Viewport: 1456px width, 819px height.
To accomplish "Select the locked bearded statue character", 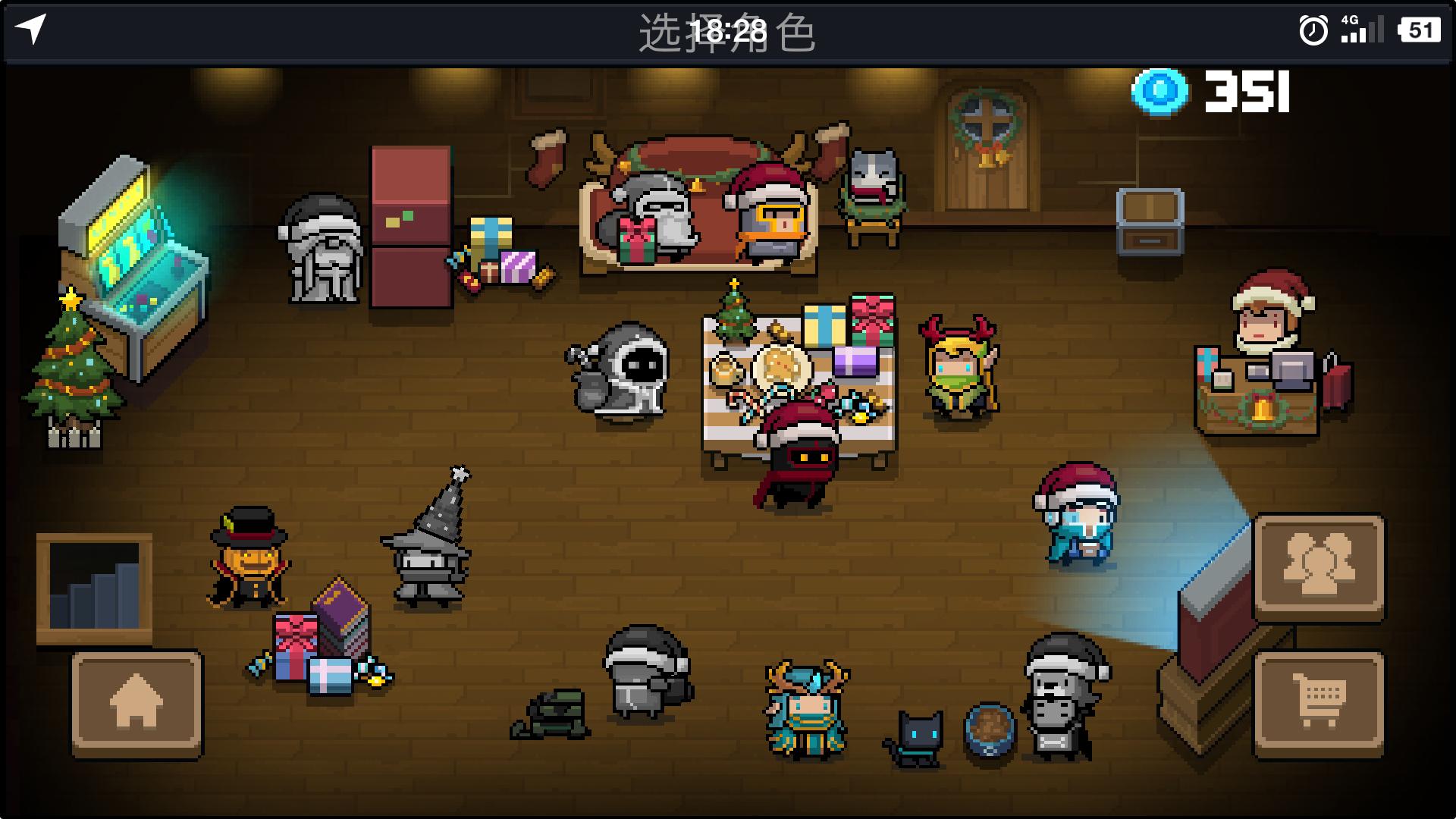I will (322, 249).
